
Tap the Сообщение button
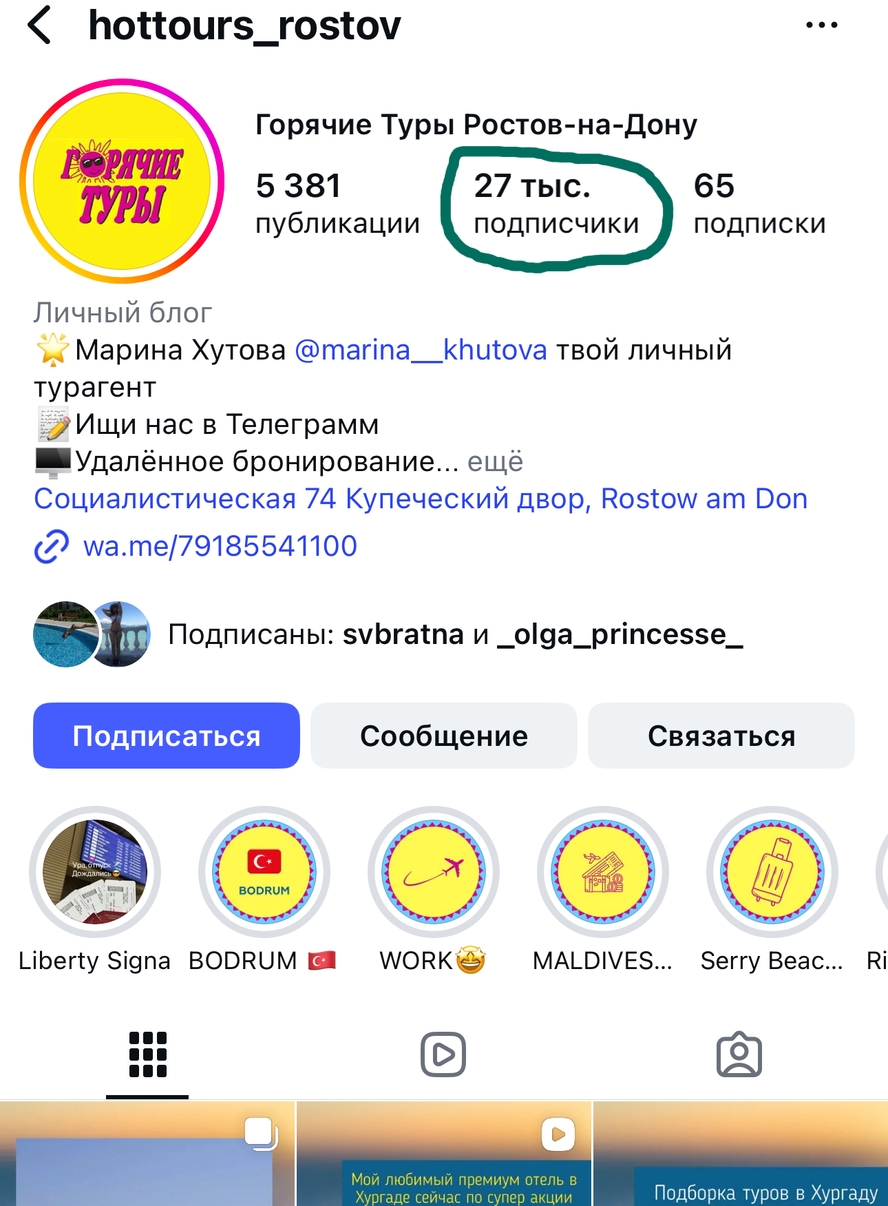point(443,736)
